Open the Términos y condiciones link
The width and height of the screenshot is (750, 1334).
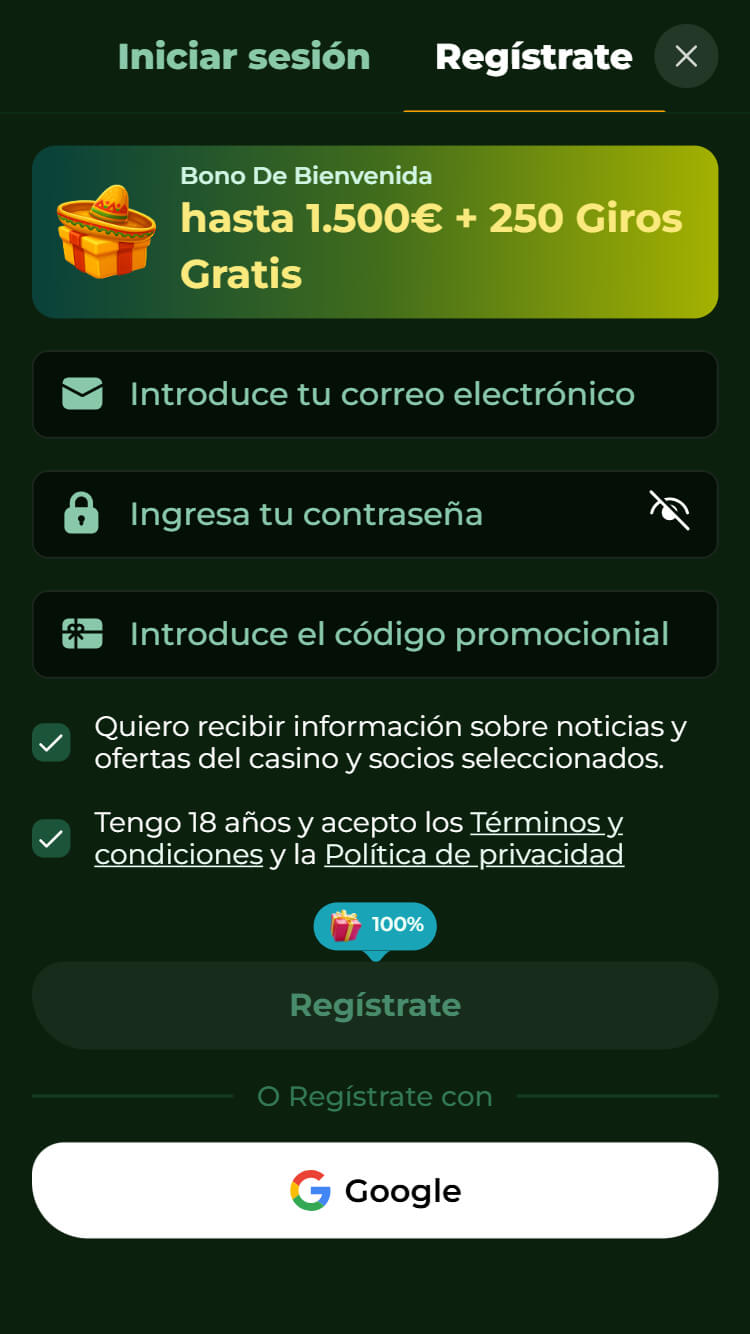point(546,823)
